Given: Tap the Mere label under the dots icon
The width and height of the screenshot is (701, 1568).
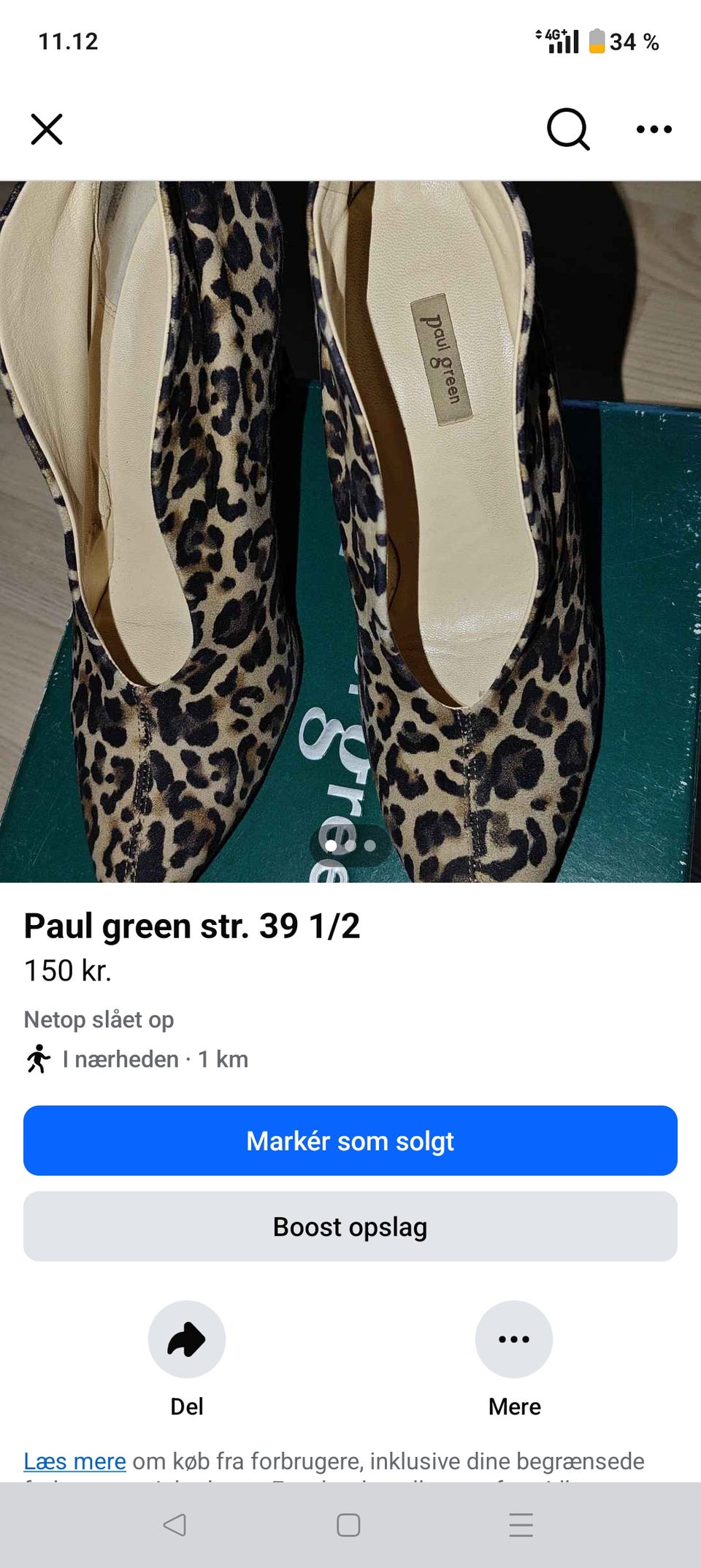Looking at the screenshot, I should coord(514,1406).
